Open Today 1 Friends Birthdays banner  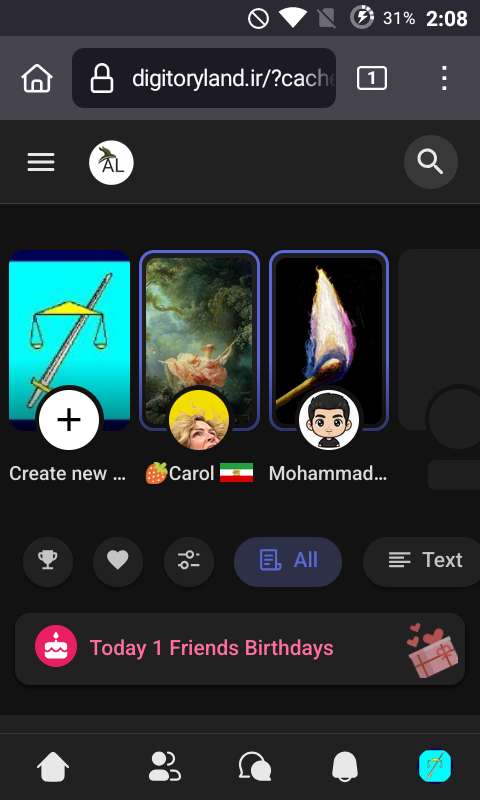coord(240,648)
